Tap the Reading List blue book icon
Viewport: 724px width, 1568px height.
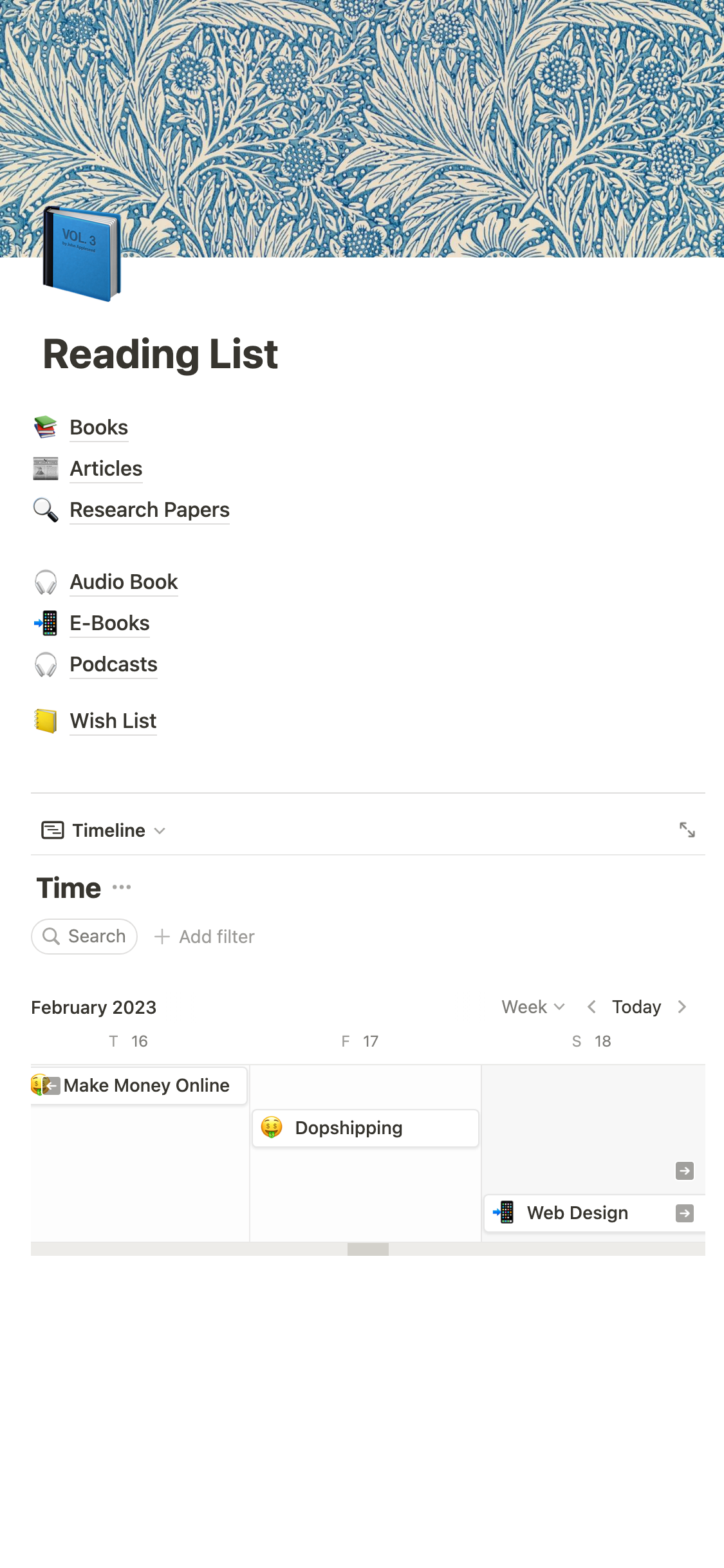[81, 254]
